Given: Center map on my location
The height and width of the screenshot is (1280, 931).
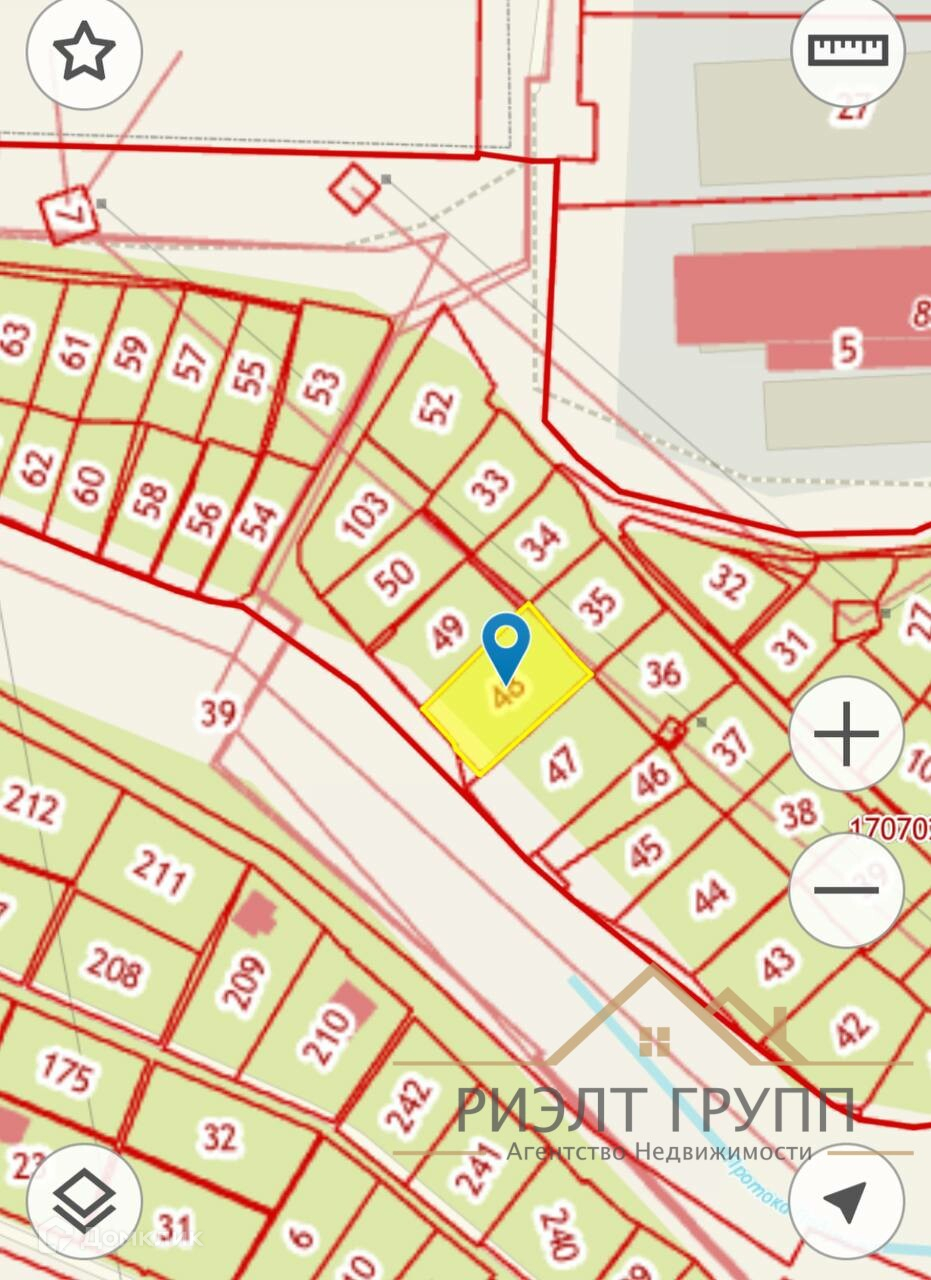Looking at the screenshot, I should [x=846, y=1200].
